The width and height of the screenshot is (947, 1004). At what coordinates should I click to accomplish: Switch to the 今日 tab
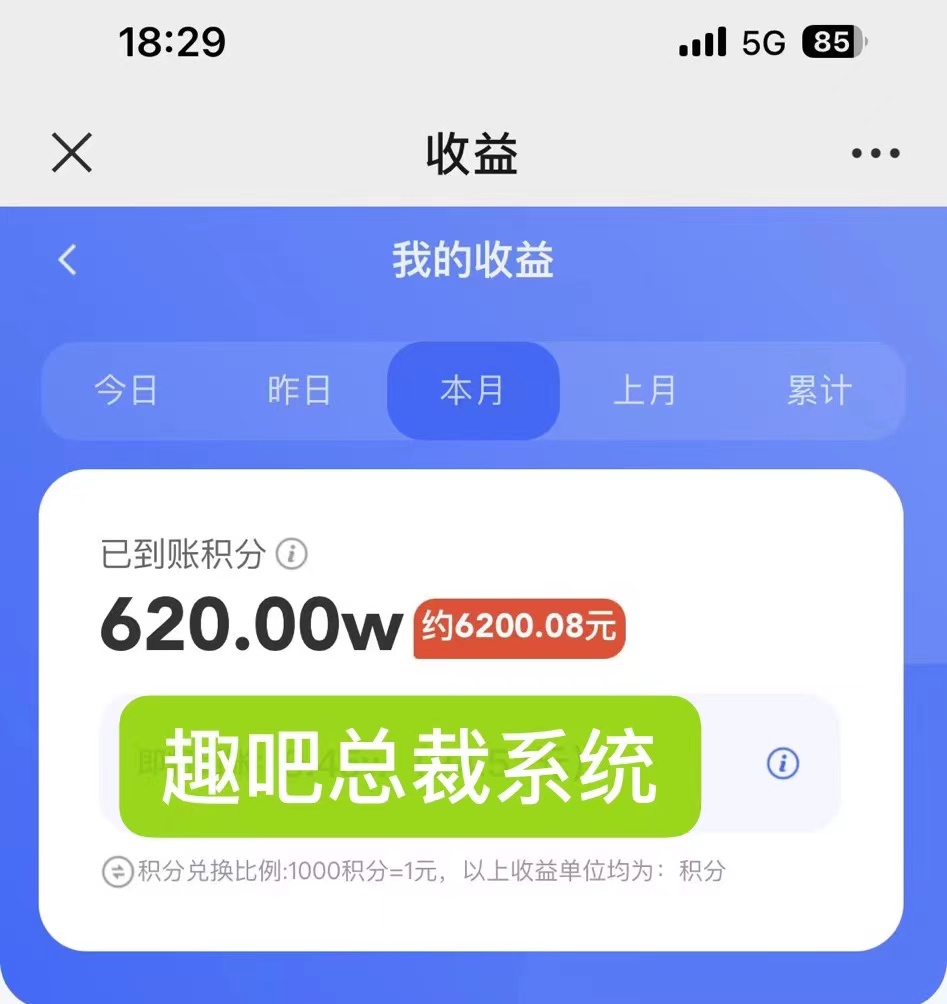point(126,391)
